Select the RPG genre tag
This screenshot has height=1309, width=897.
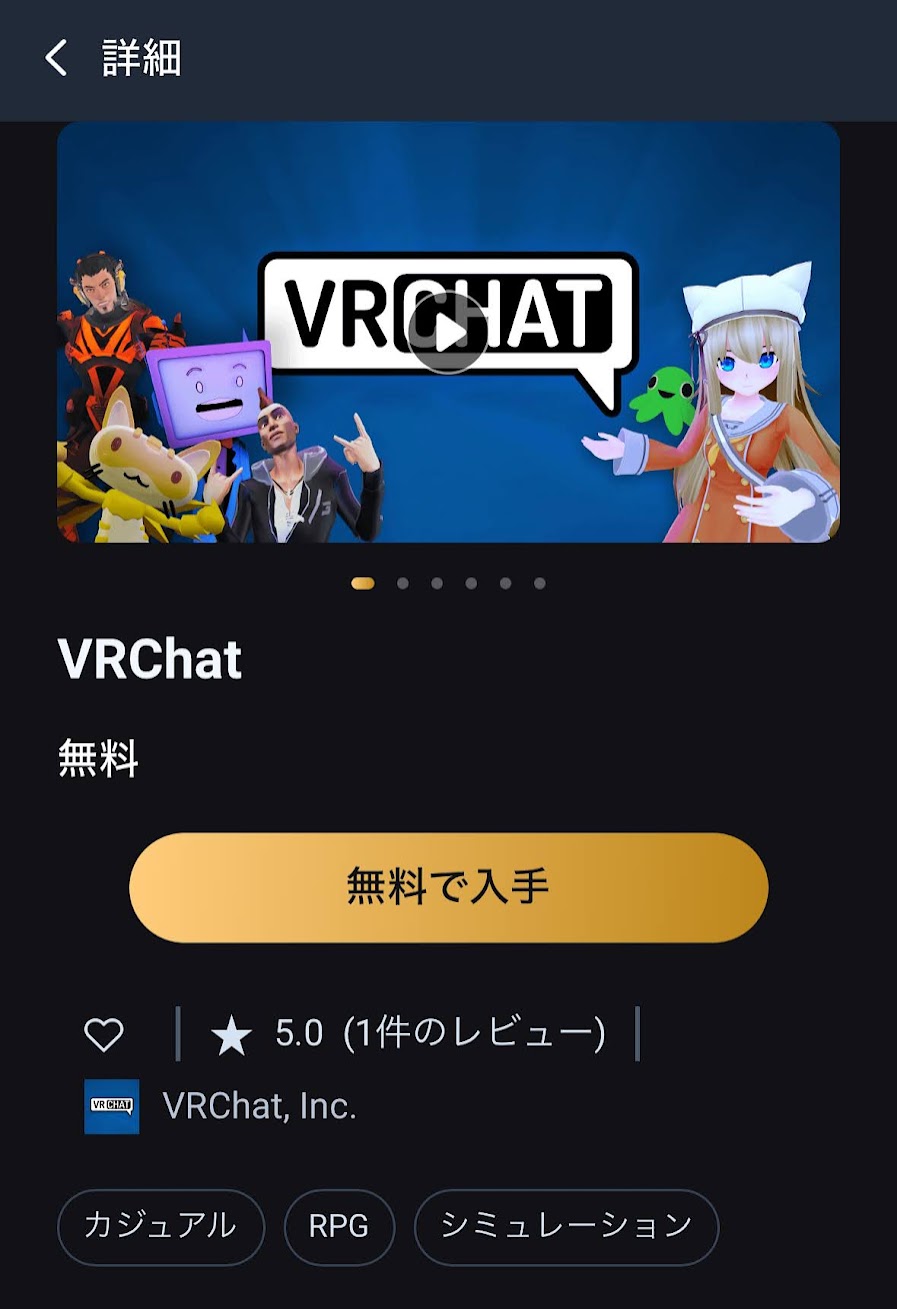click(x=339, y=1226)
